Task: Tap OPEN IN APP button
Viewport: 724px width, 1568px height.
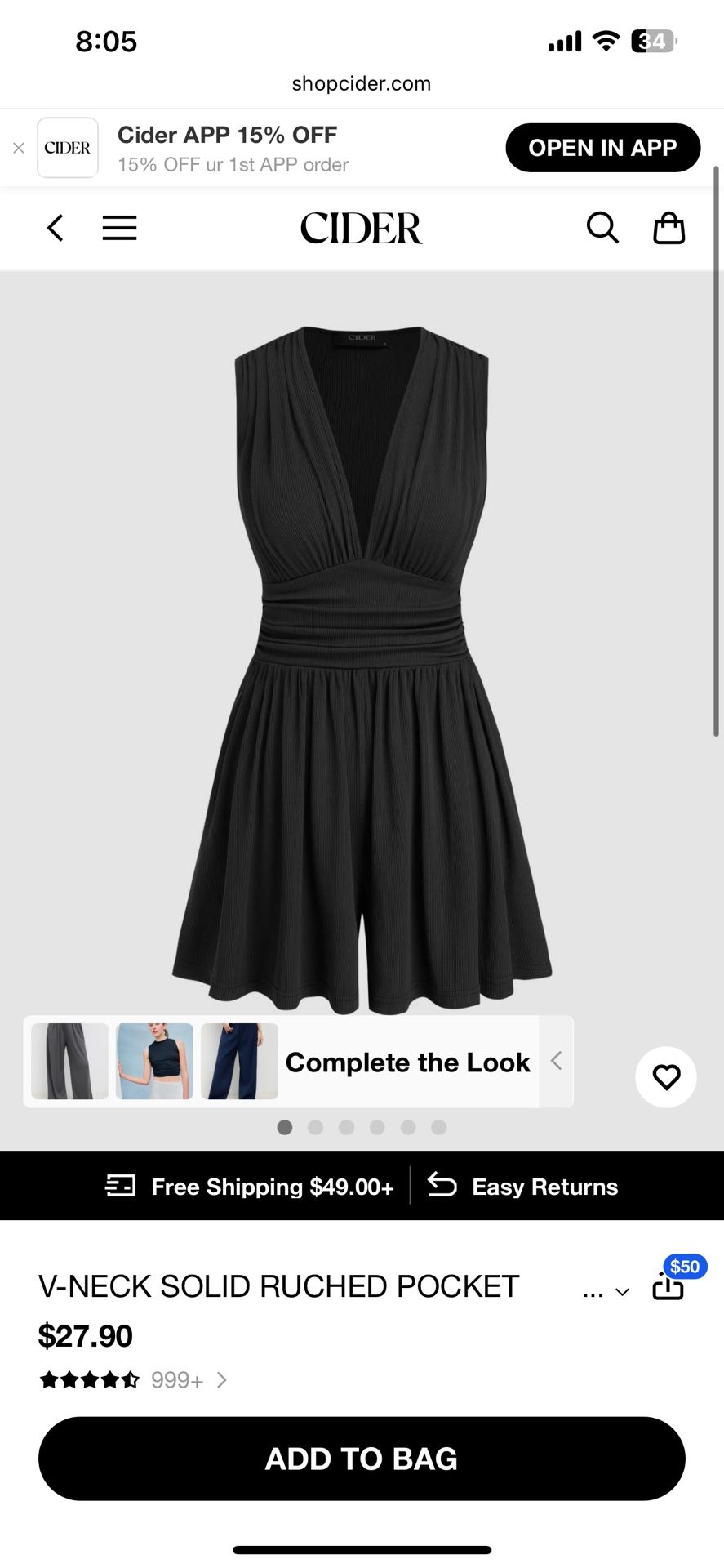Action: tap(602, 148)
